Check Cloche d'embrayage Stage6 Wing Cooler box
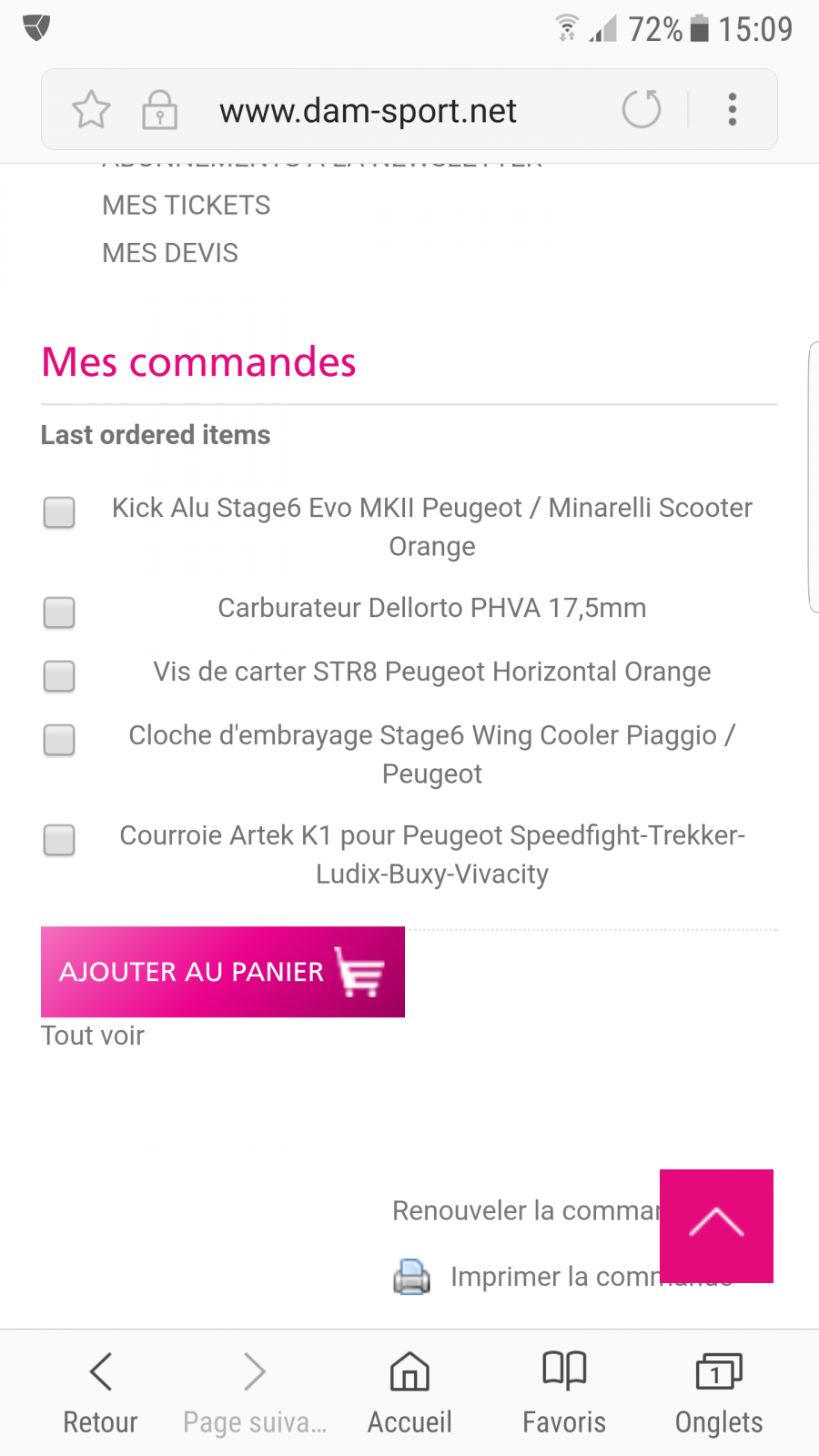 (x=59, y=740)
